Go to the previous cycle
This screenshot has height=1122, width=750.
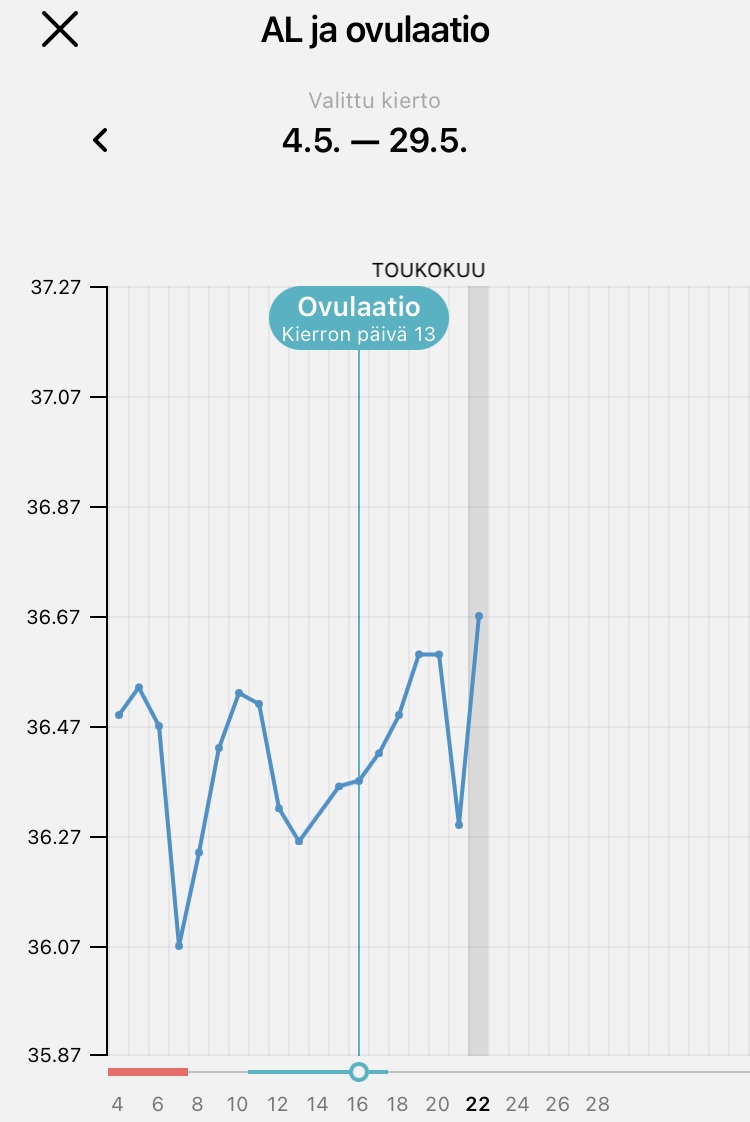(x=100, y=141)
